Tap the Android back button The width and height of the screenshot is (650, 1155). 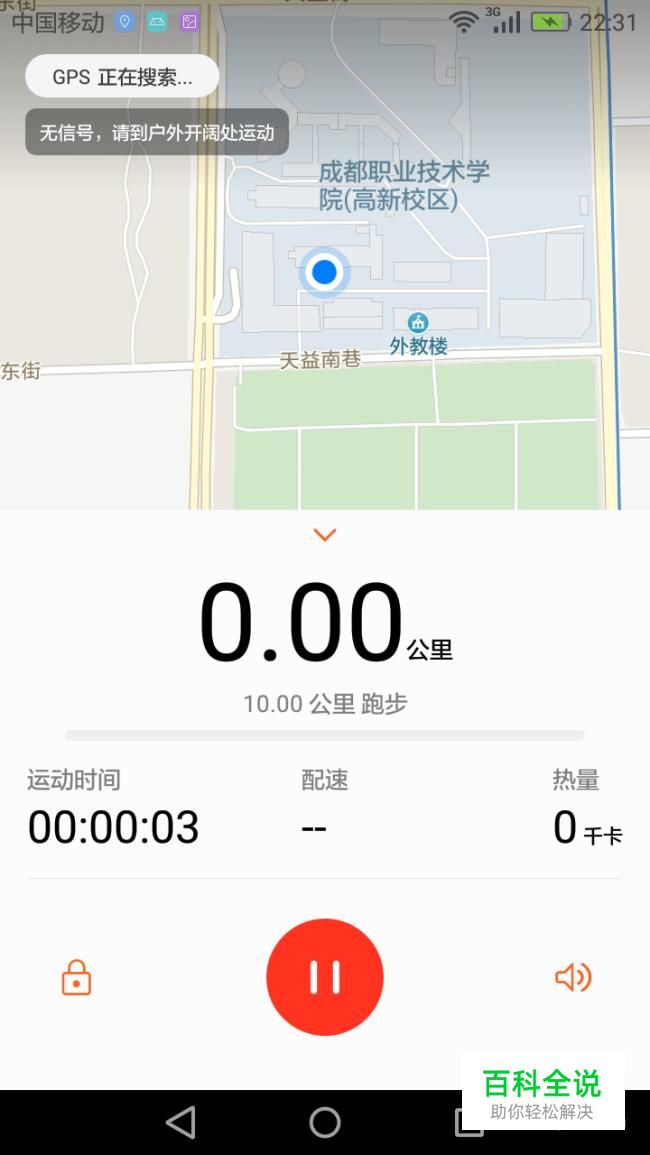[x=181, y=1123]
